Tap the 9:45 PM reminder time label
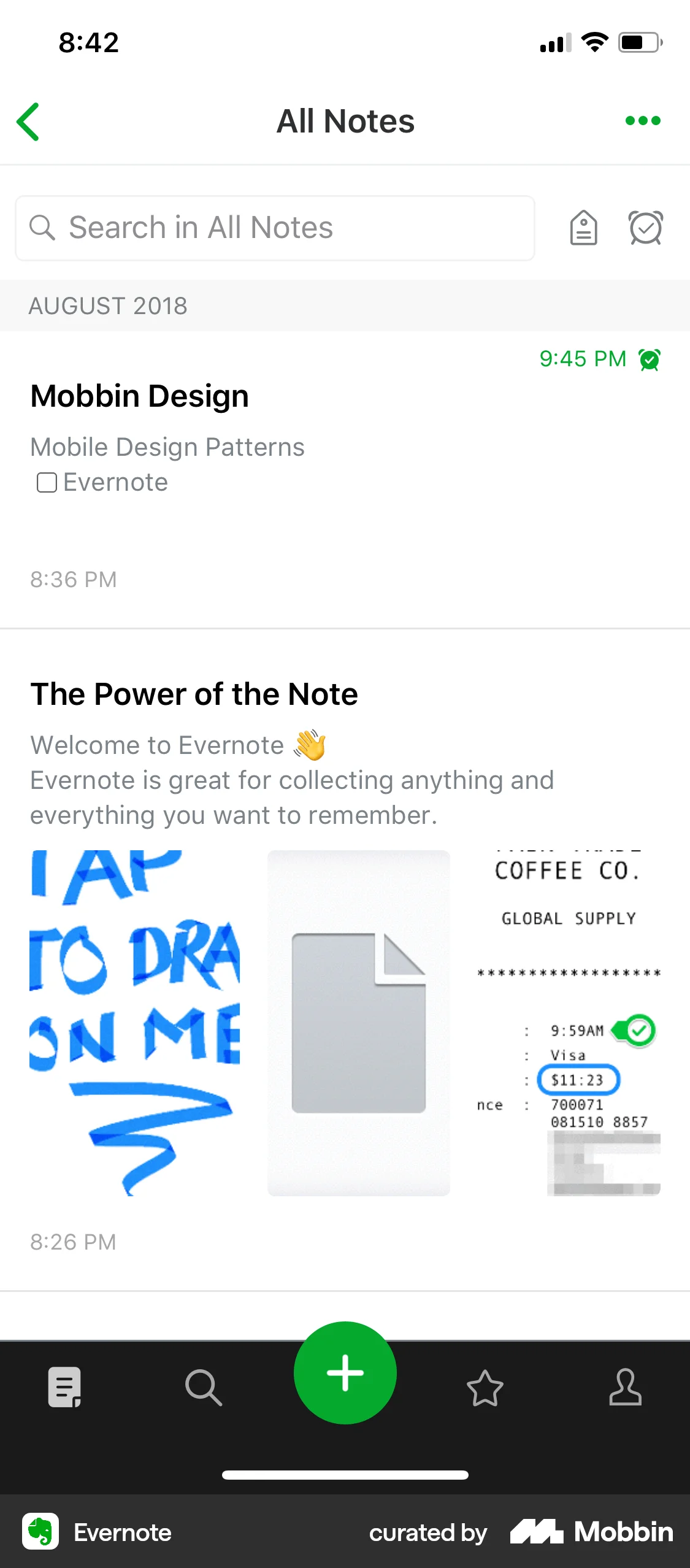This screenshot has width=690, height=1568. pyautogui.click(x=582, y=359)
